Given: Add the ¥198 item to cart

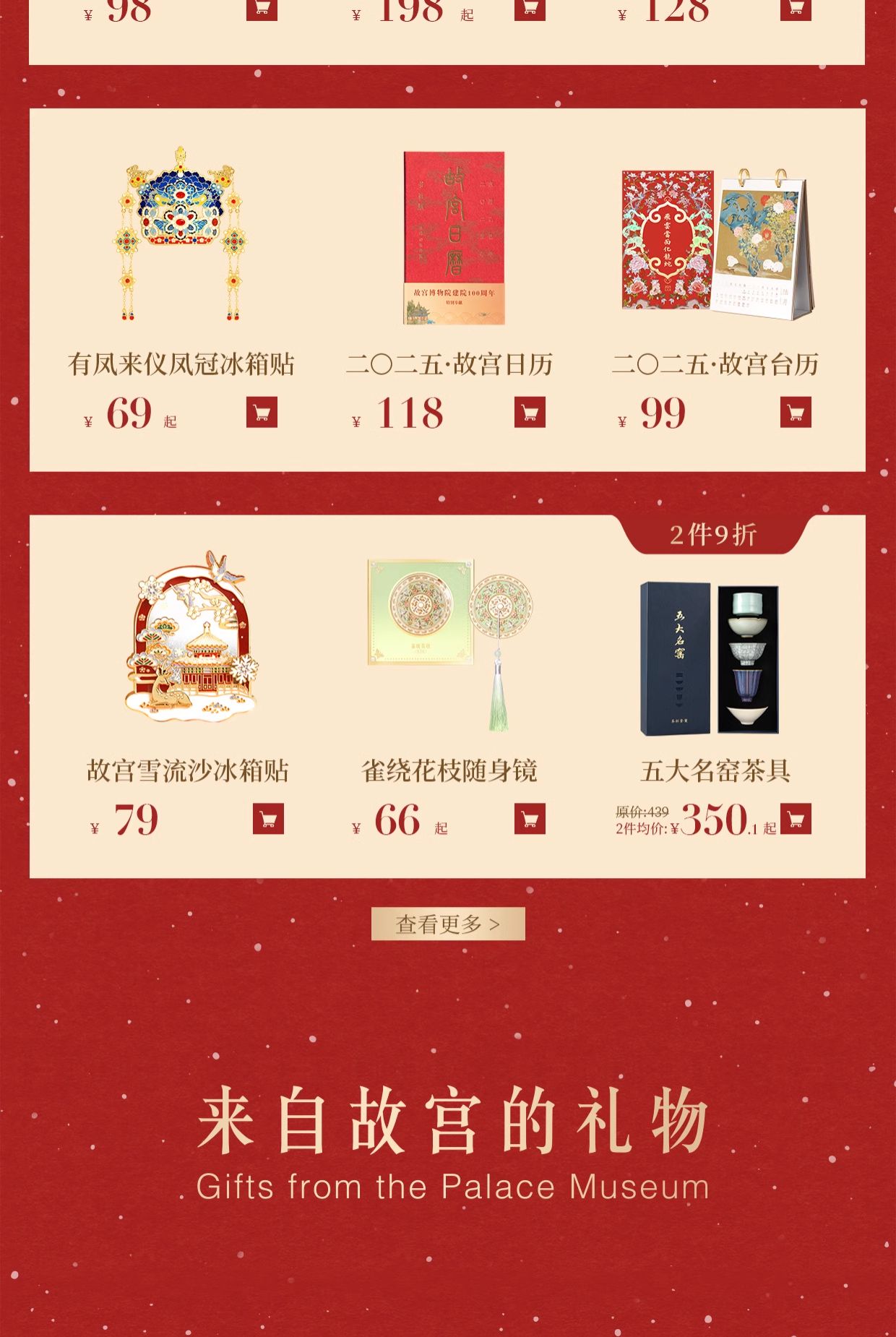Looking at the screenshot, I should pos(530,9).
